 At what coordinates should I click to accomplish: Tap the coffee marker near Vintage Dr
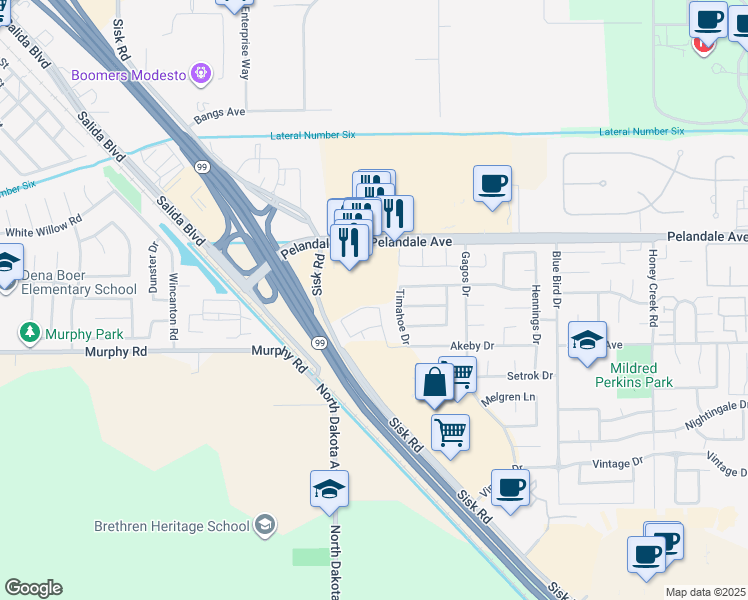coord(510,489)
